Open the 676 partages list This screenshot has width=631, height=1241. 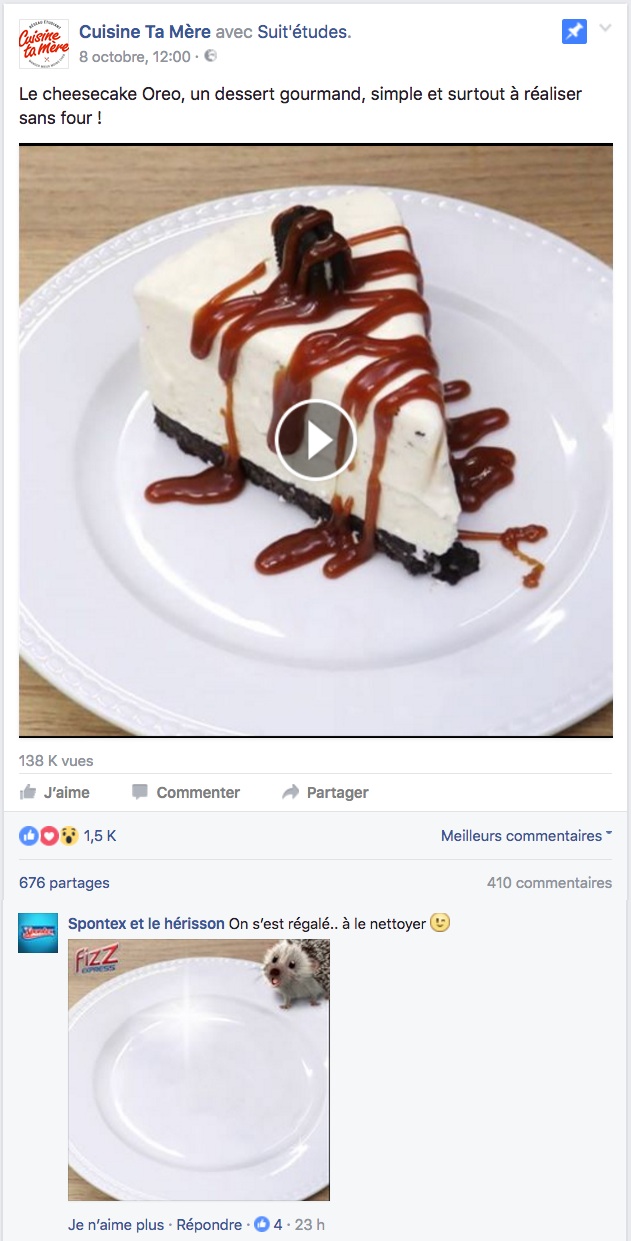tap(64, 883)
